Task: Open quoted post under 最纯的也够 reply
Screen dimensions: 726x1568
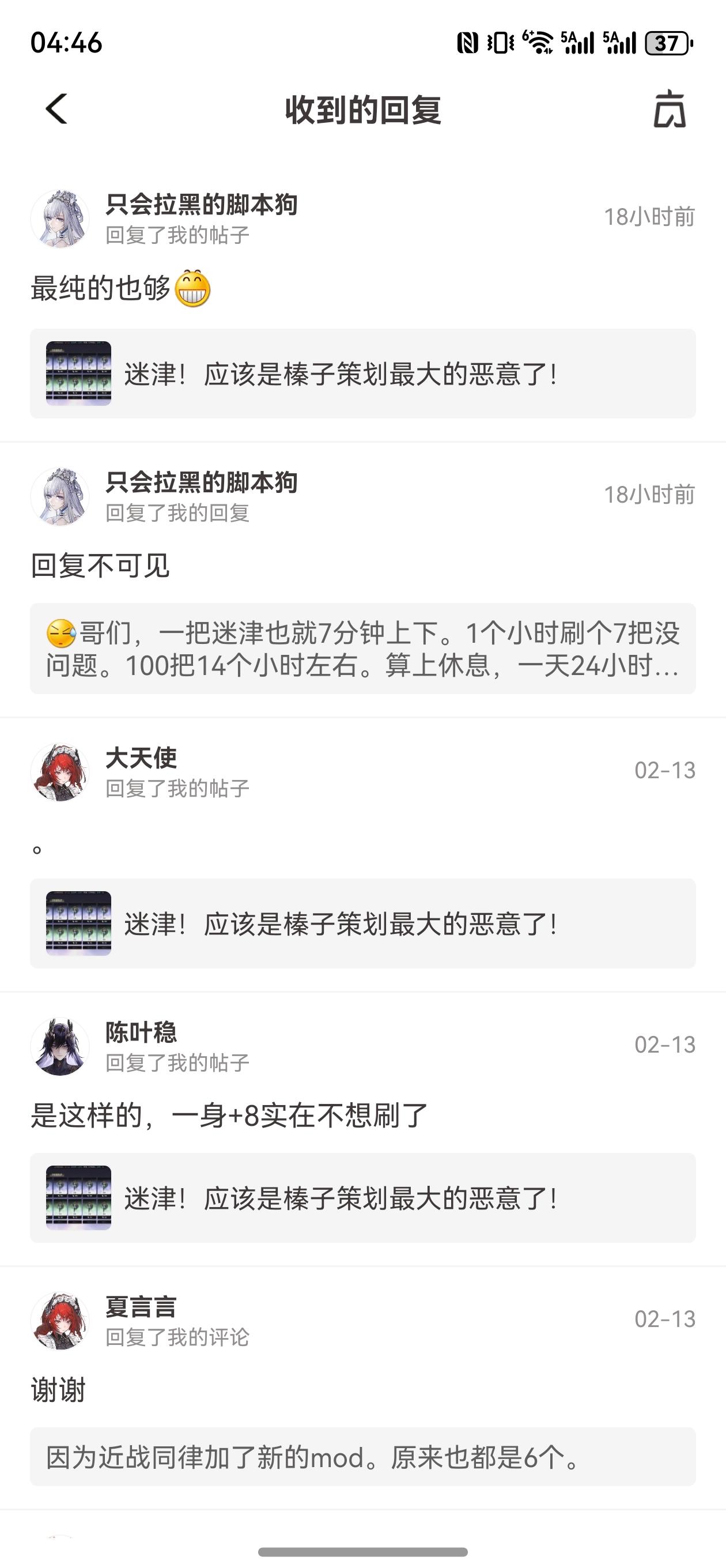Action: pos(362,374)
